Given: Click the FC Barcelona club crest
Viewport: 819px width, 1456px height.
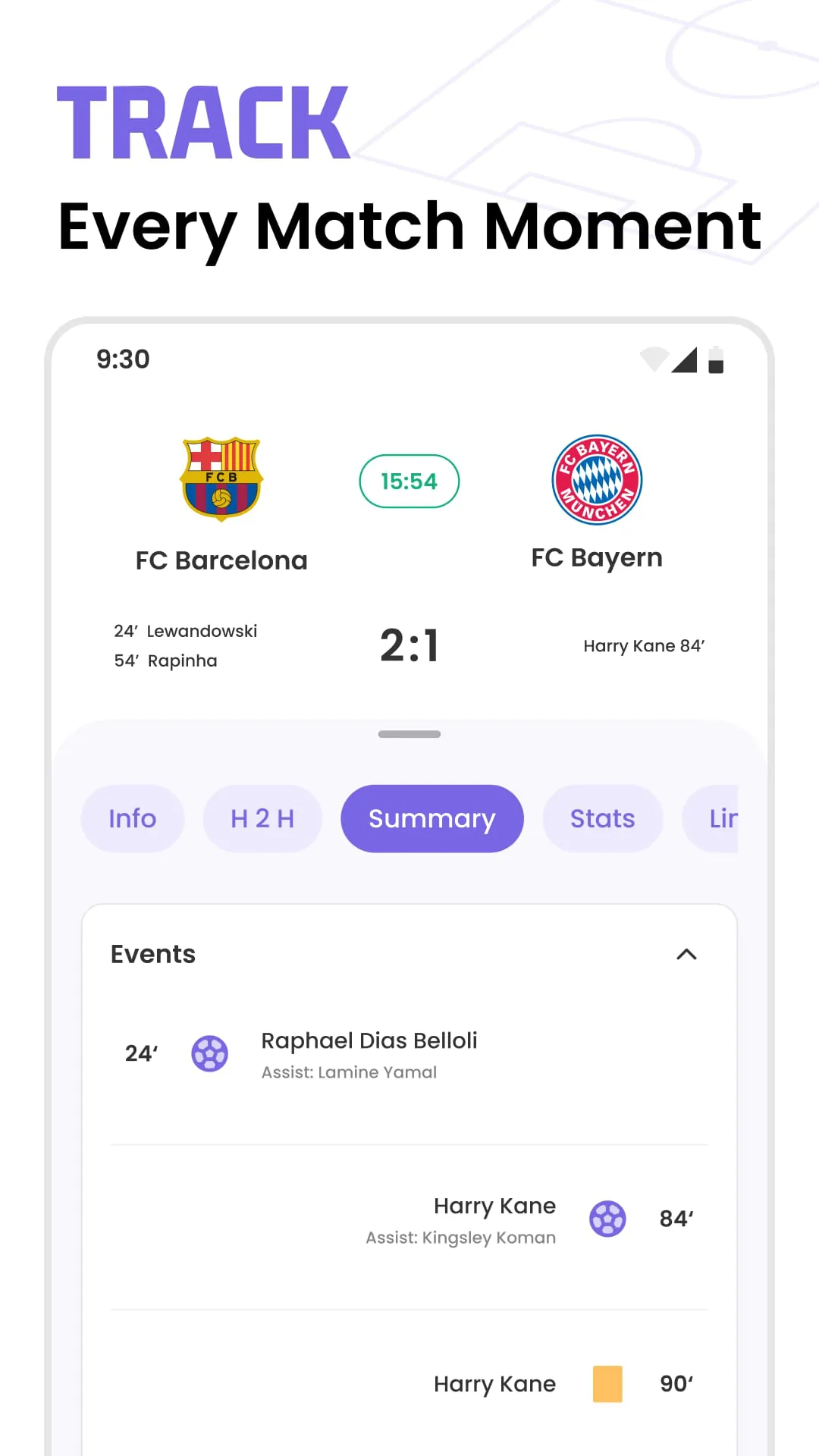Looking at the screenshot, I should (221, 479).
